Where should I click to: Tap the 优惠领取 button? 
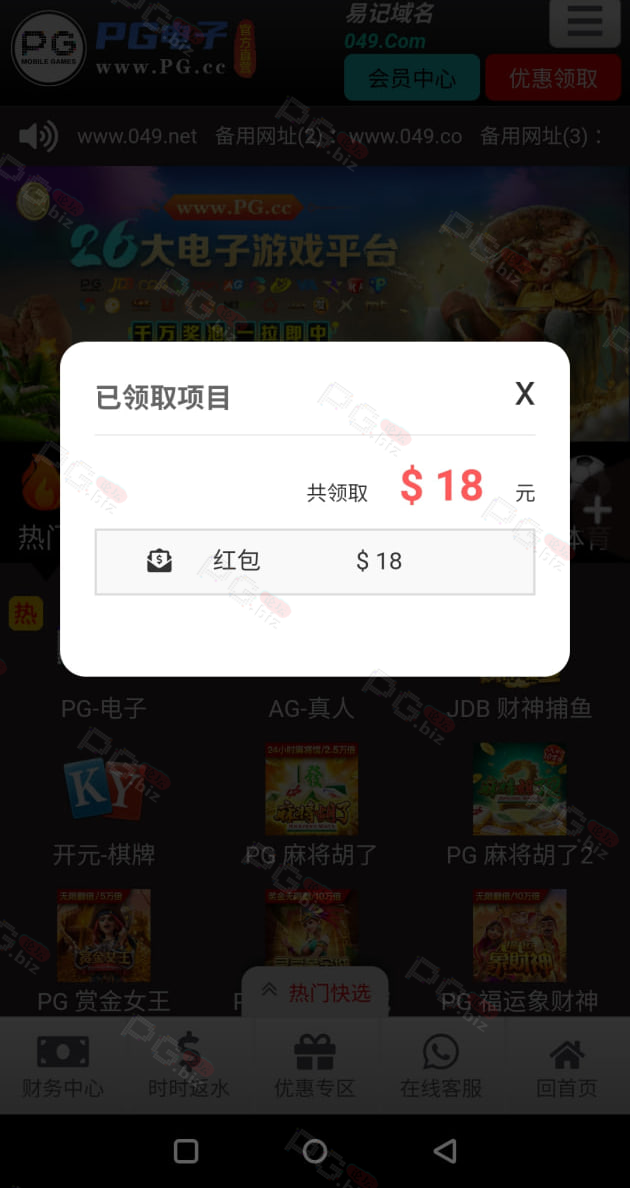click(553, 77)
